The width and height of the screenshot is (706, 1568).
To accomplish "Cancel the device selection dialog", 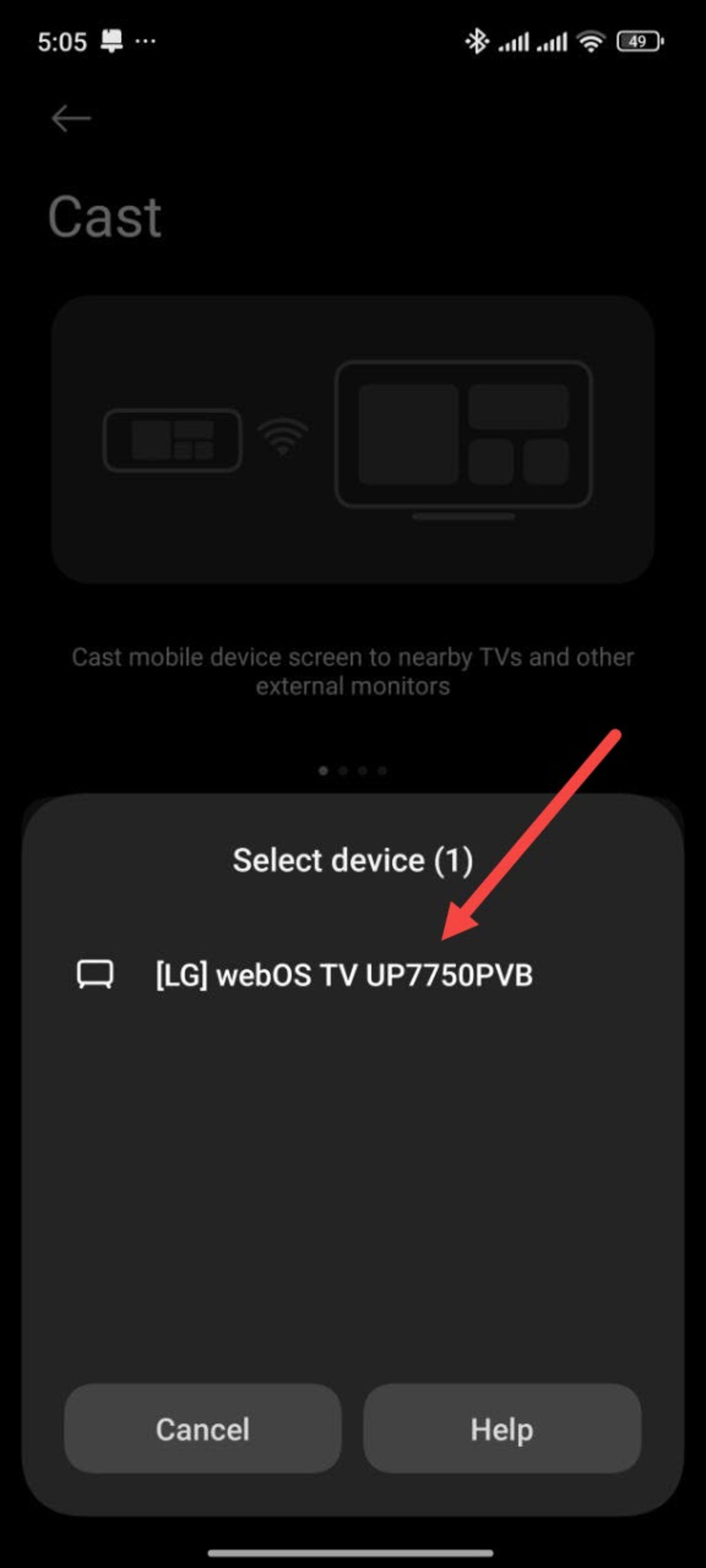I will [202, 1429].
